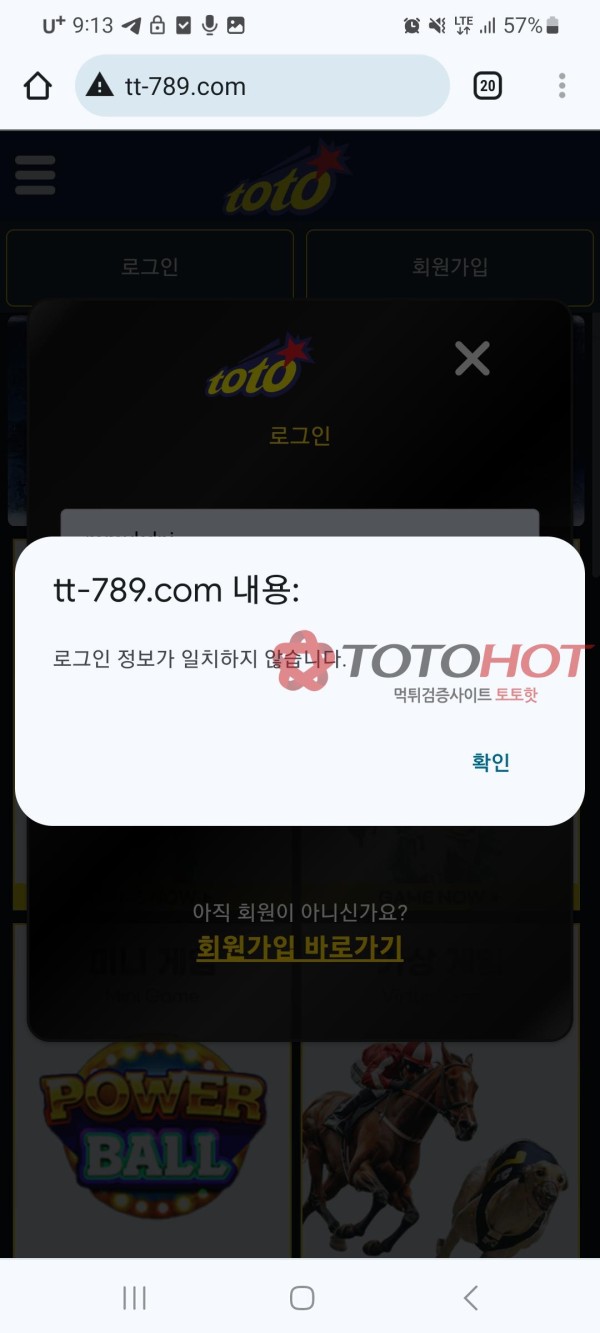This screenshot has height=1333, width=600.
Task: Tap the system back button
Action: (470, 1298)
